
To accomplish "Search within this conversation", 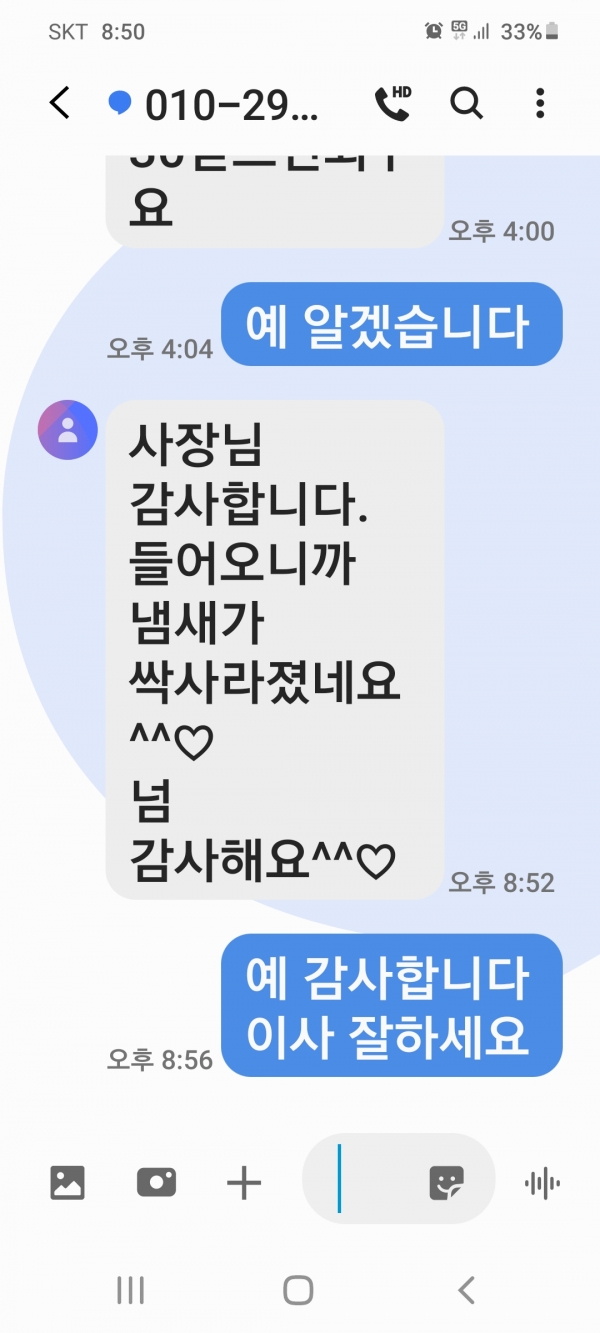I will click(x=466, y=103).
